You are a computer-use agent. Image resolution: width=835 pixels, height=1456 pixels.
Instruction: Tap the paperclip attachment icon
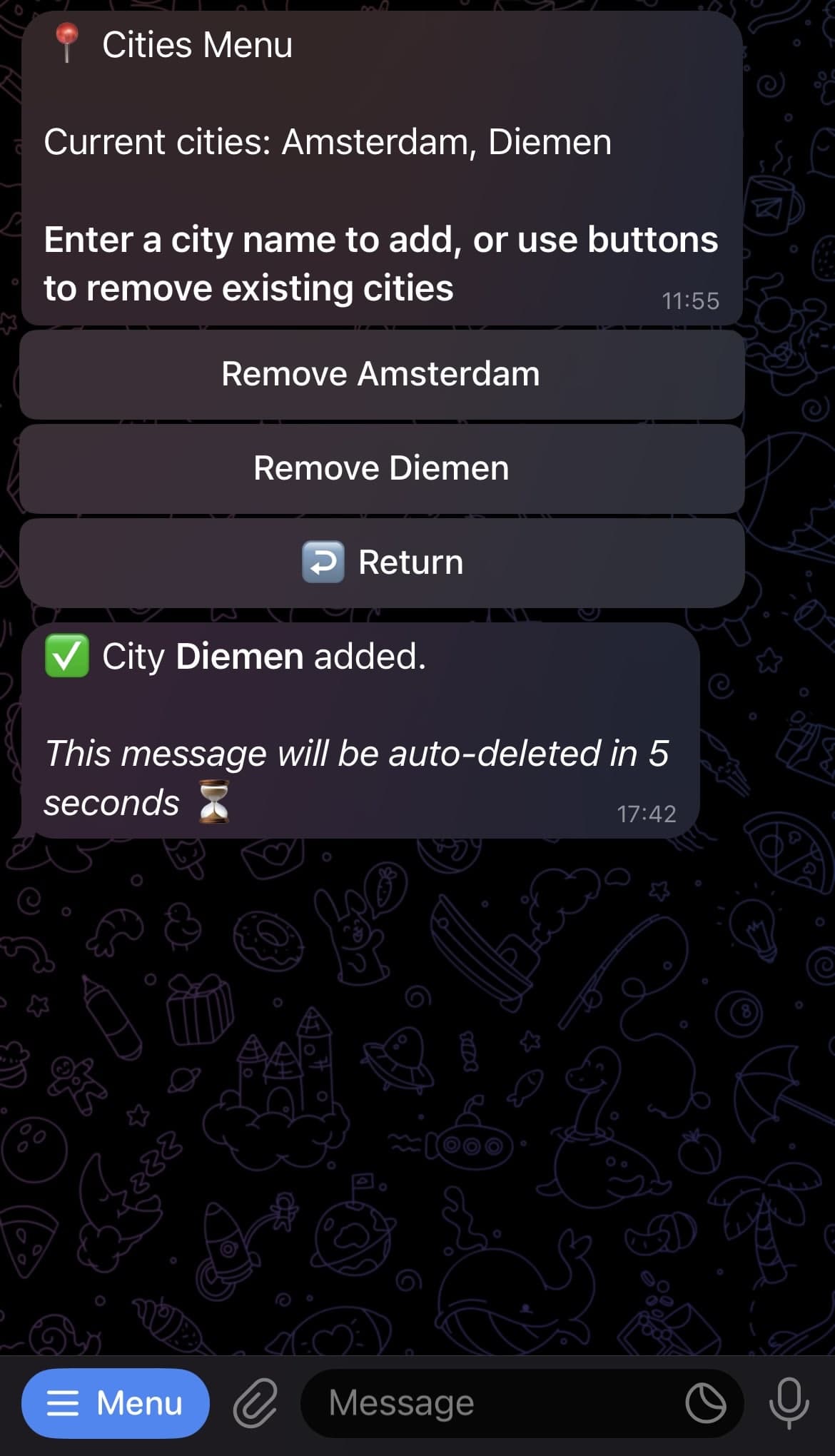pos(255,1402)
